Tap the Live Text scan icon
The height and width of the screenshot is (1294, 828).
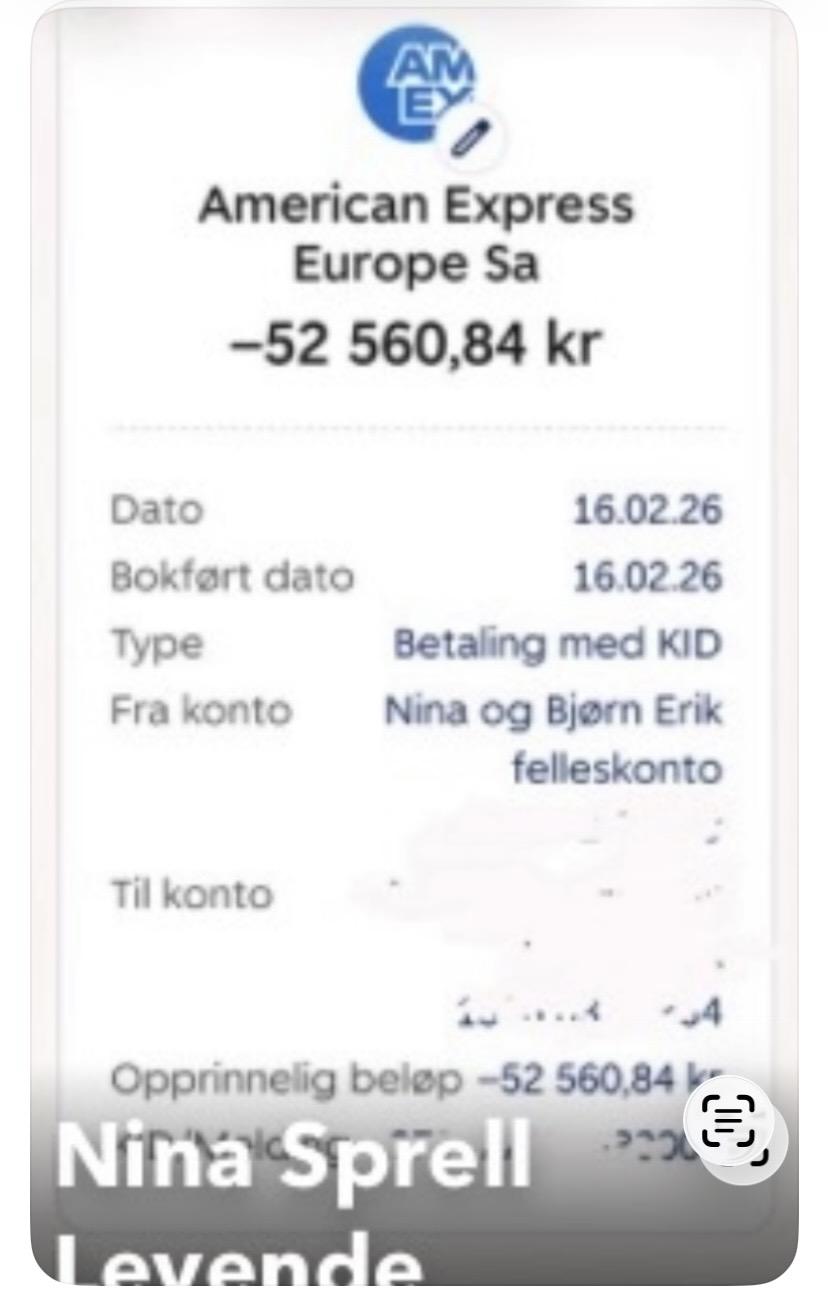pos(729,1120)
